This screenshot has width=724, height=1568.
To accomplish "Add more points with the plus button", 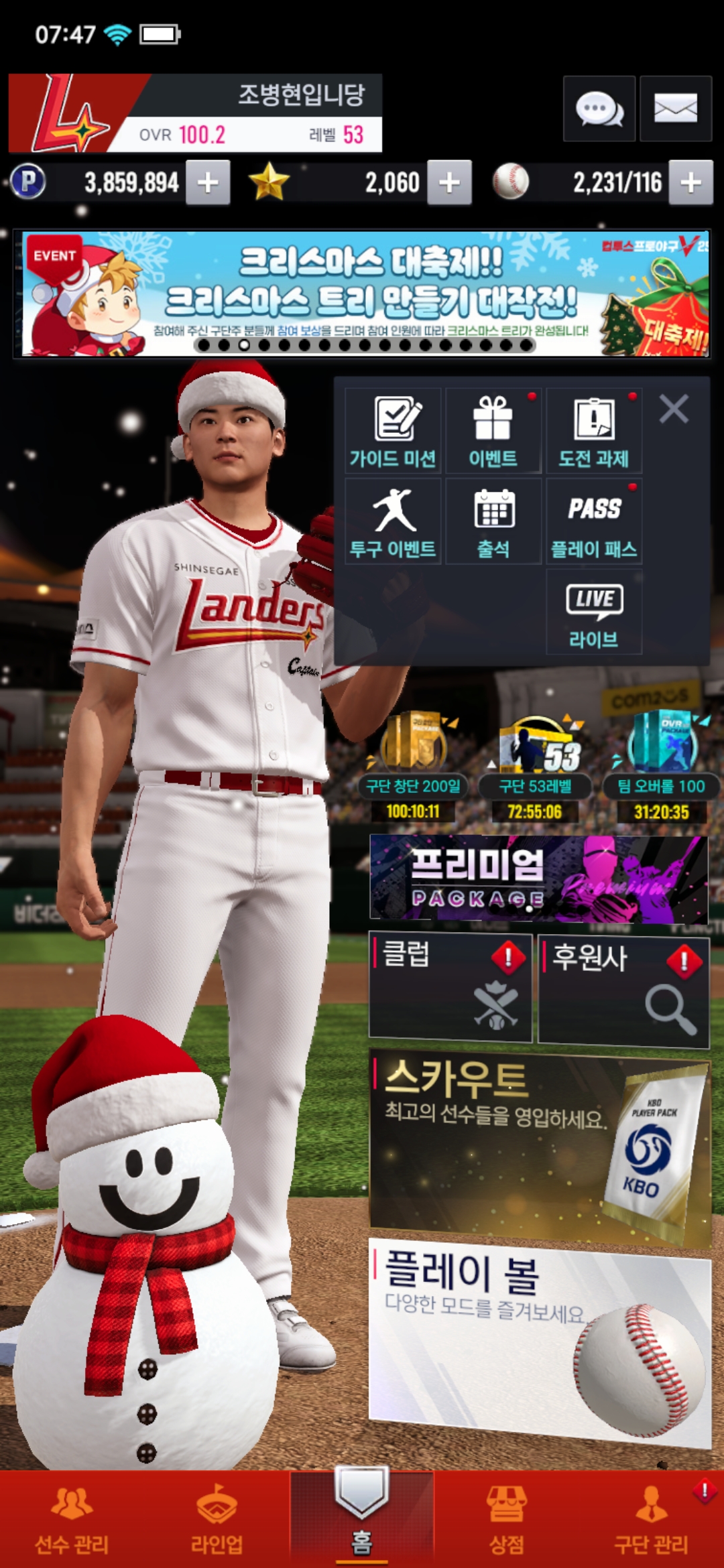I will pyautogui.click(x=208, y=182).
